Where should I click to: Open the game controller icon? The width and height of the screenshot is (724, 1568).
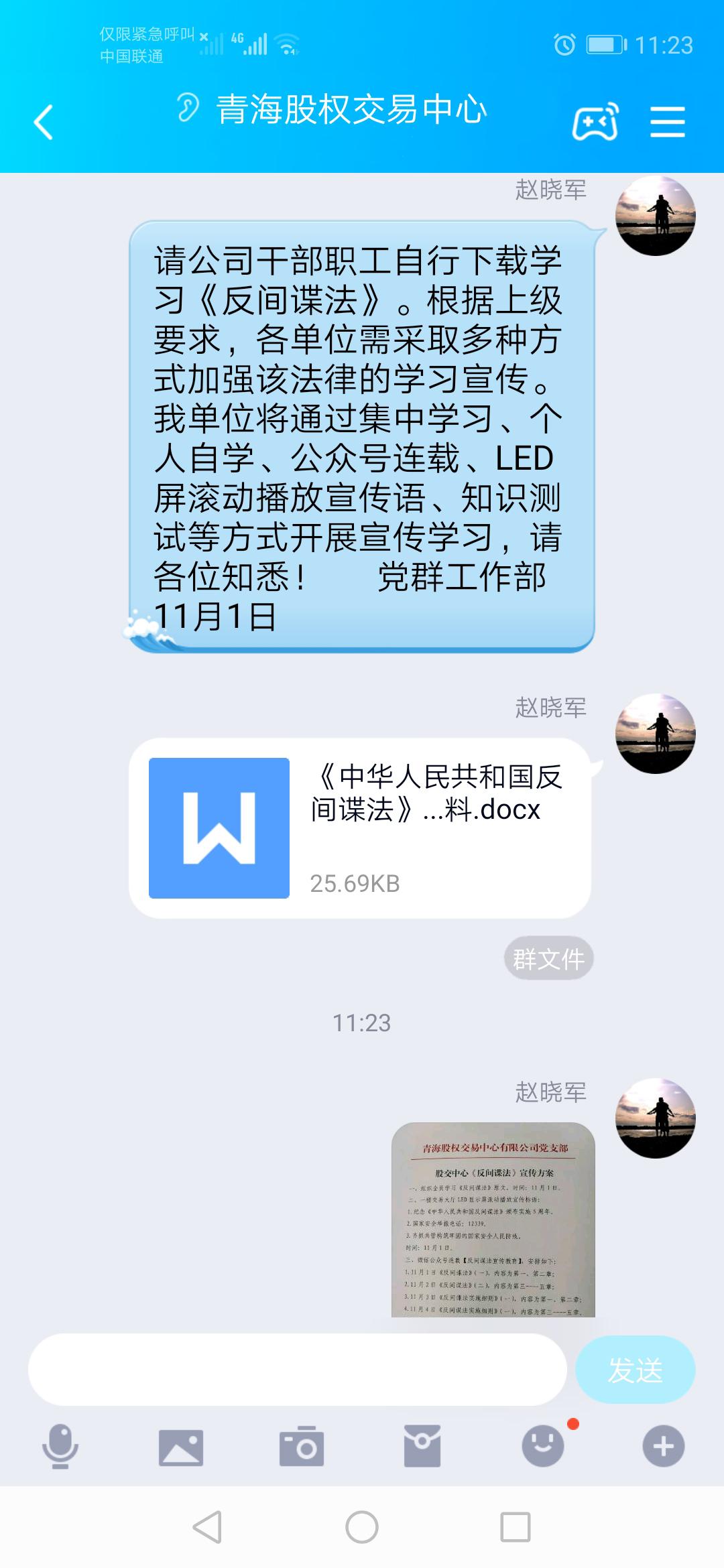point(595,123)
